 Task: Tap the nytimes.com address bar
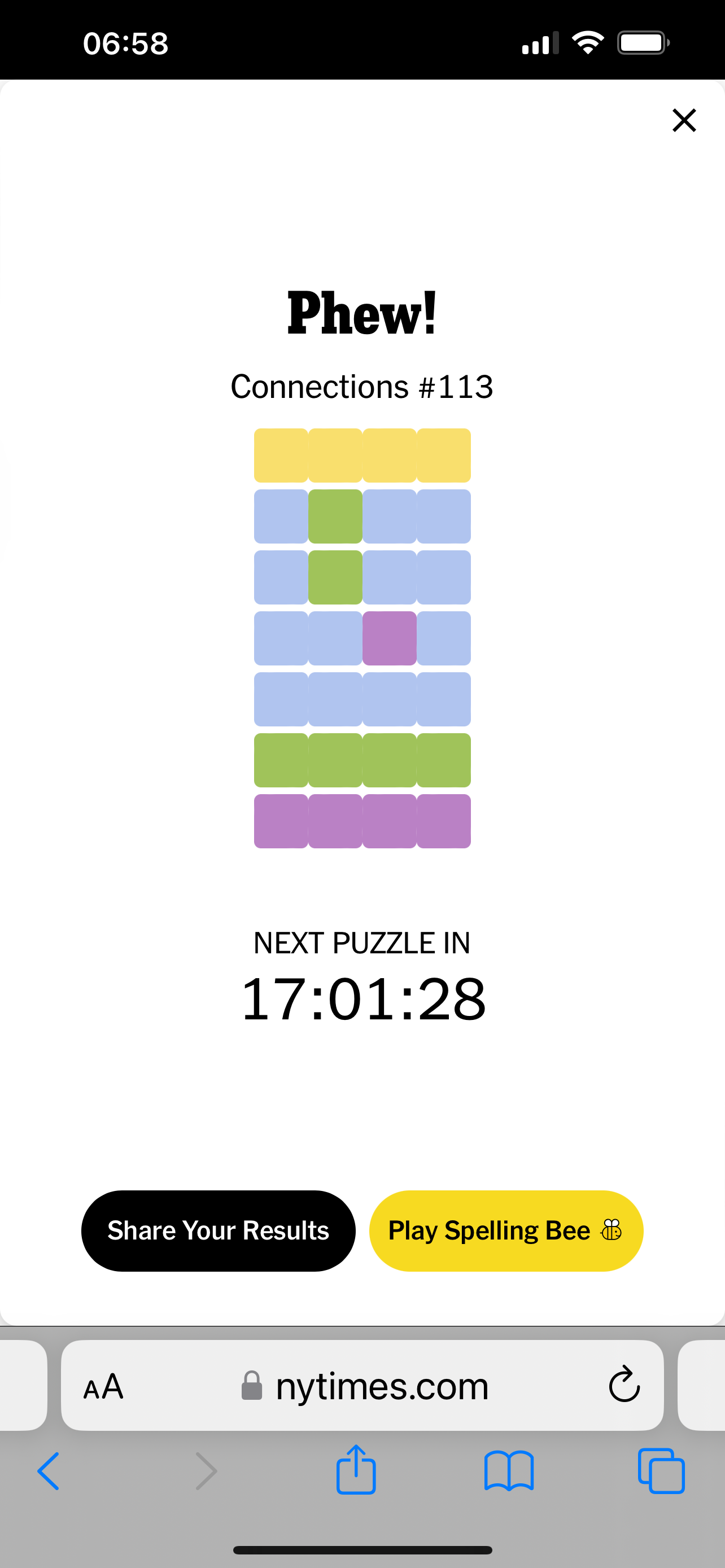[365, 1386]
